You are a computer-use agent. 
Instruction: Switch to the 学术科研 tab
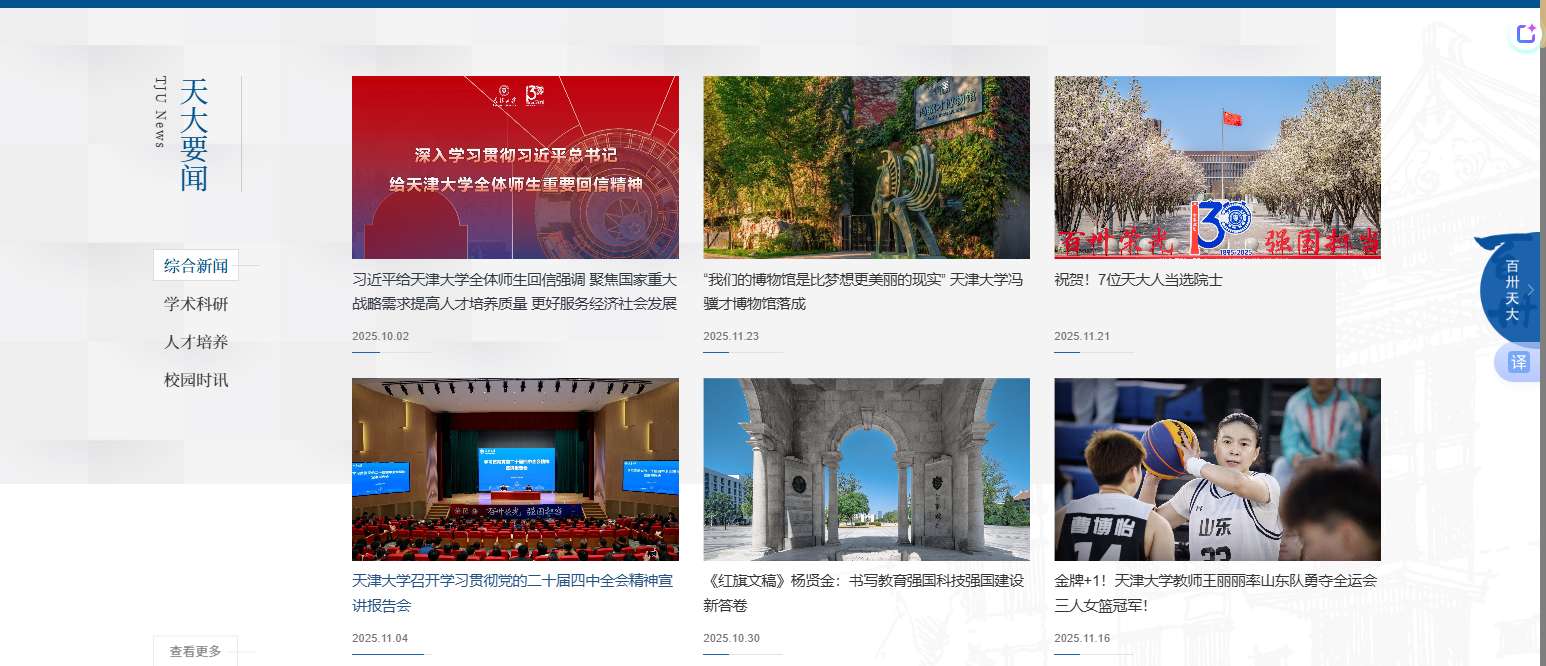point(196,304)
